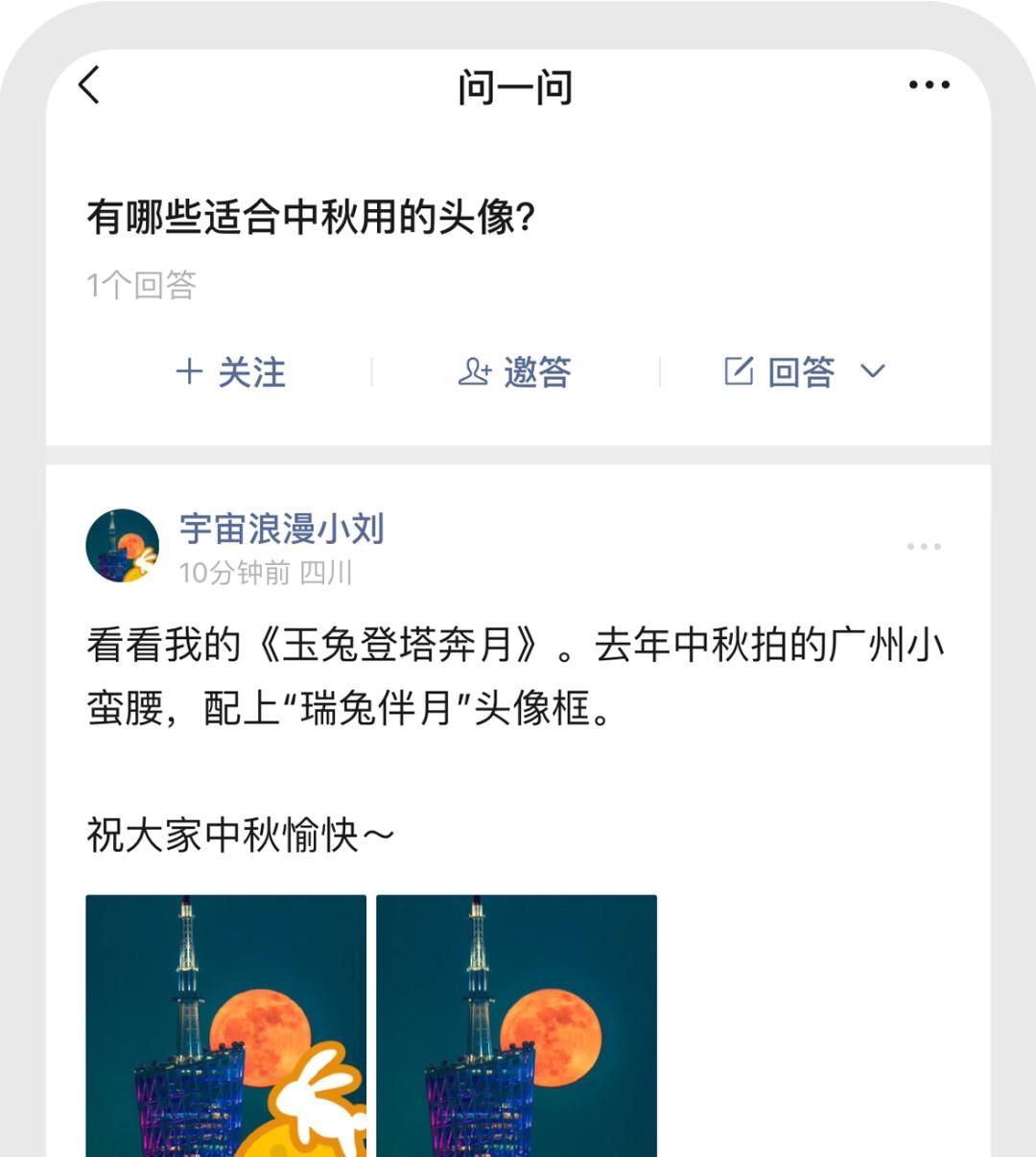This screenshot has height=1157, width=1036.
Task: Tap the timestamp 10分钟前 四川
Action: pyautogui.click(x=265, y=573)
